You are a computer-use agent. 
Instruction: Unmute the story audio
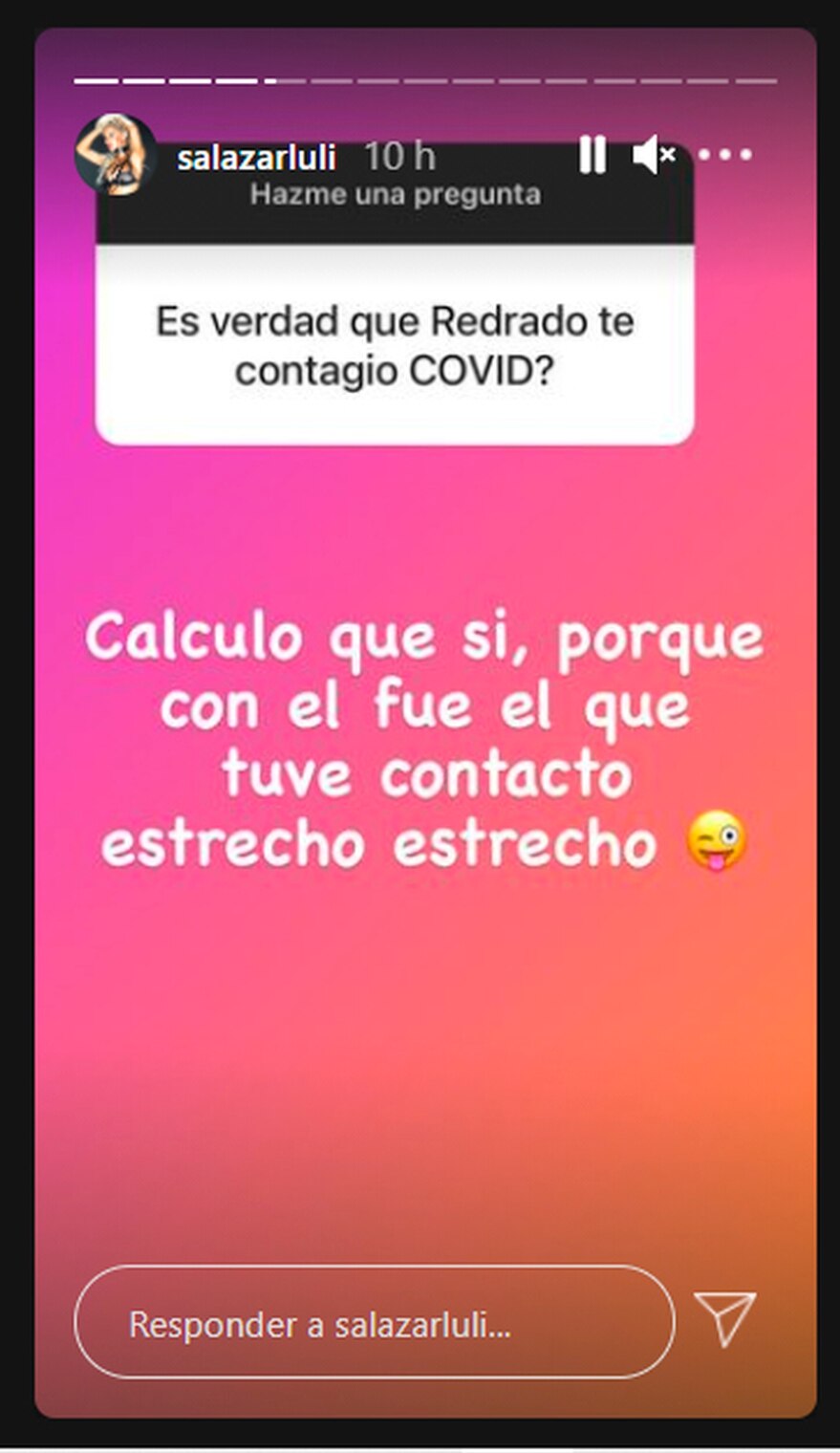tap(654, 154)
